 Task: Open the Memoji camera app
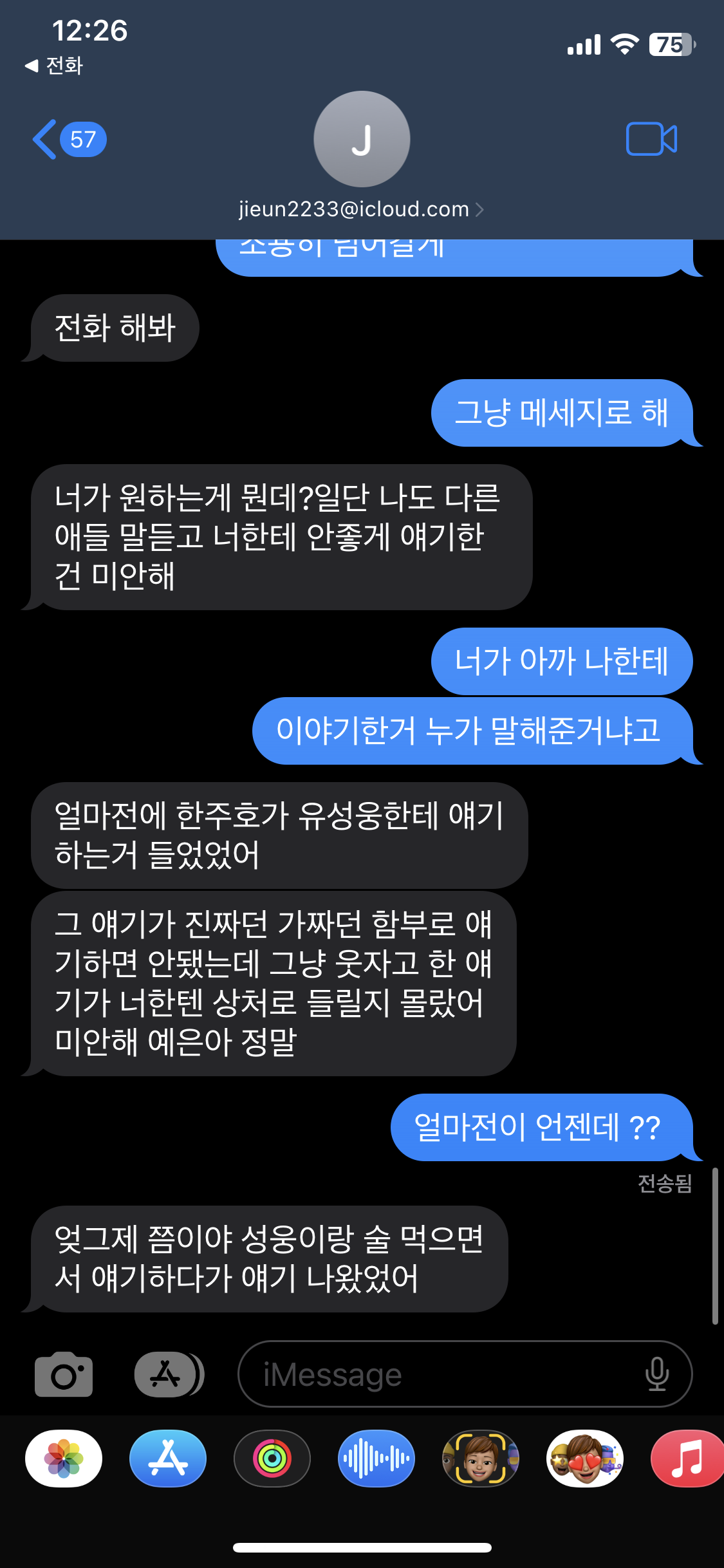tap(481, 1459)
